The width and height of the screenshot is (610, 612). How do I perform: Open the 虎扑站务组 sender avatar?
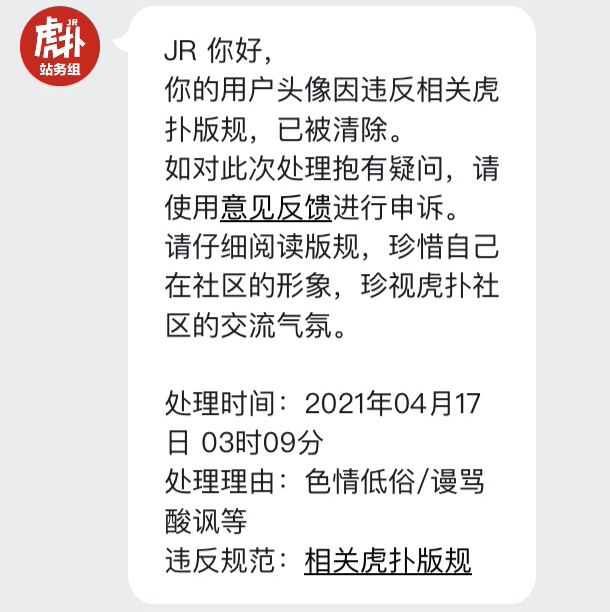click(60, 46)
